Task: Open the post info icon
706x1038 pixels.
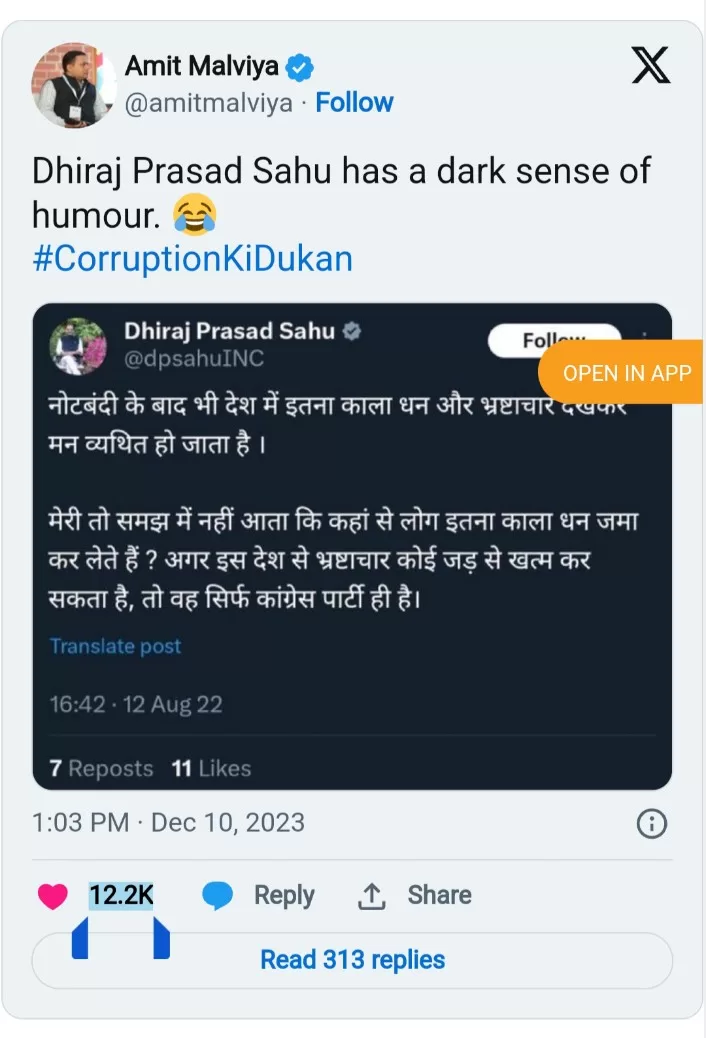Action: point(651,823)
